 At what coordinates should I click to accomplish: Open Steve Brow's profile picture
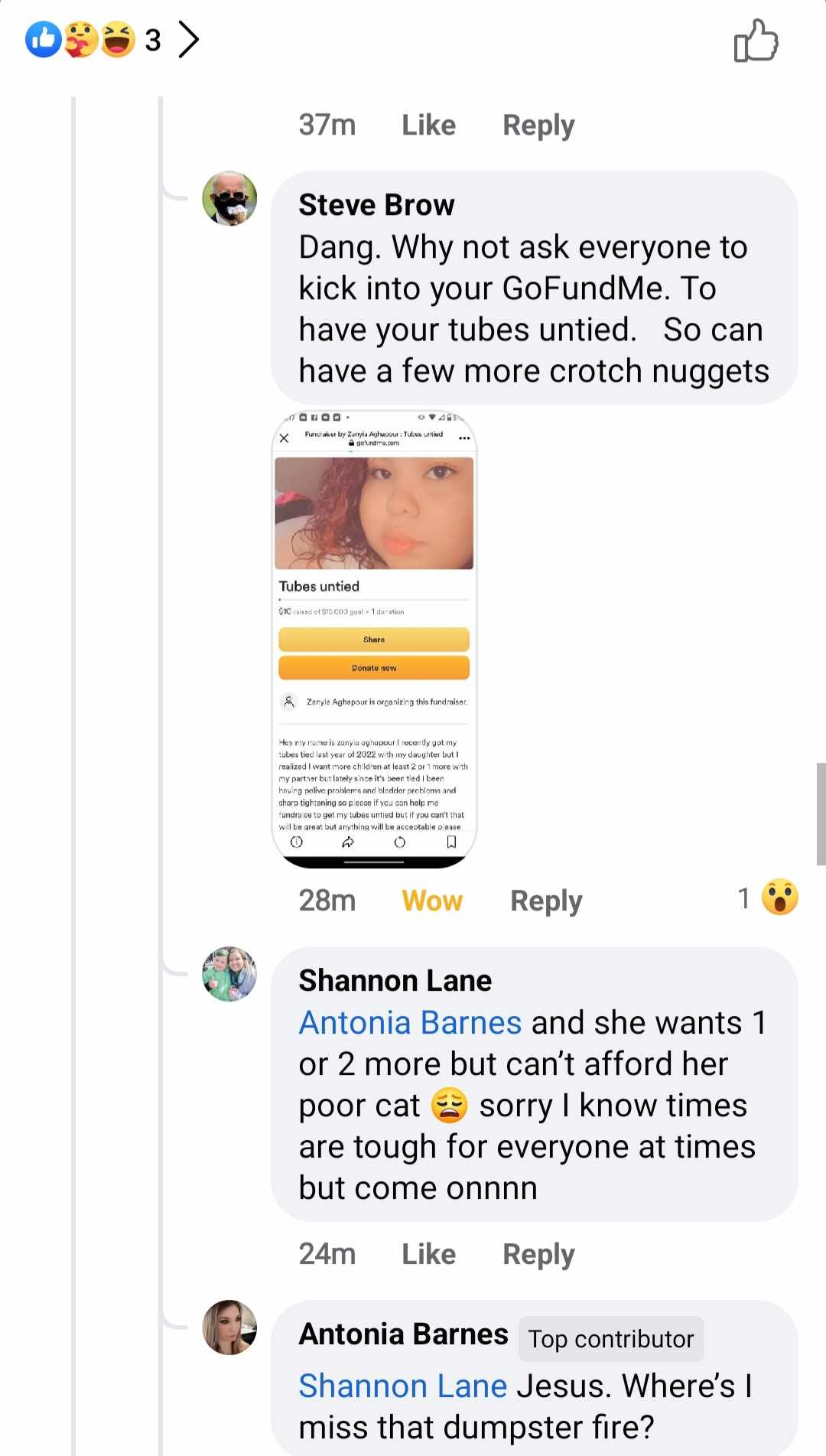tap(229, 198)
